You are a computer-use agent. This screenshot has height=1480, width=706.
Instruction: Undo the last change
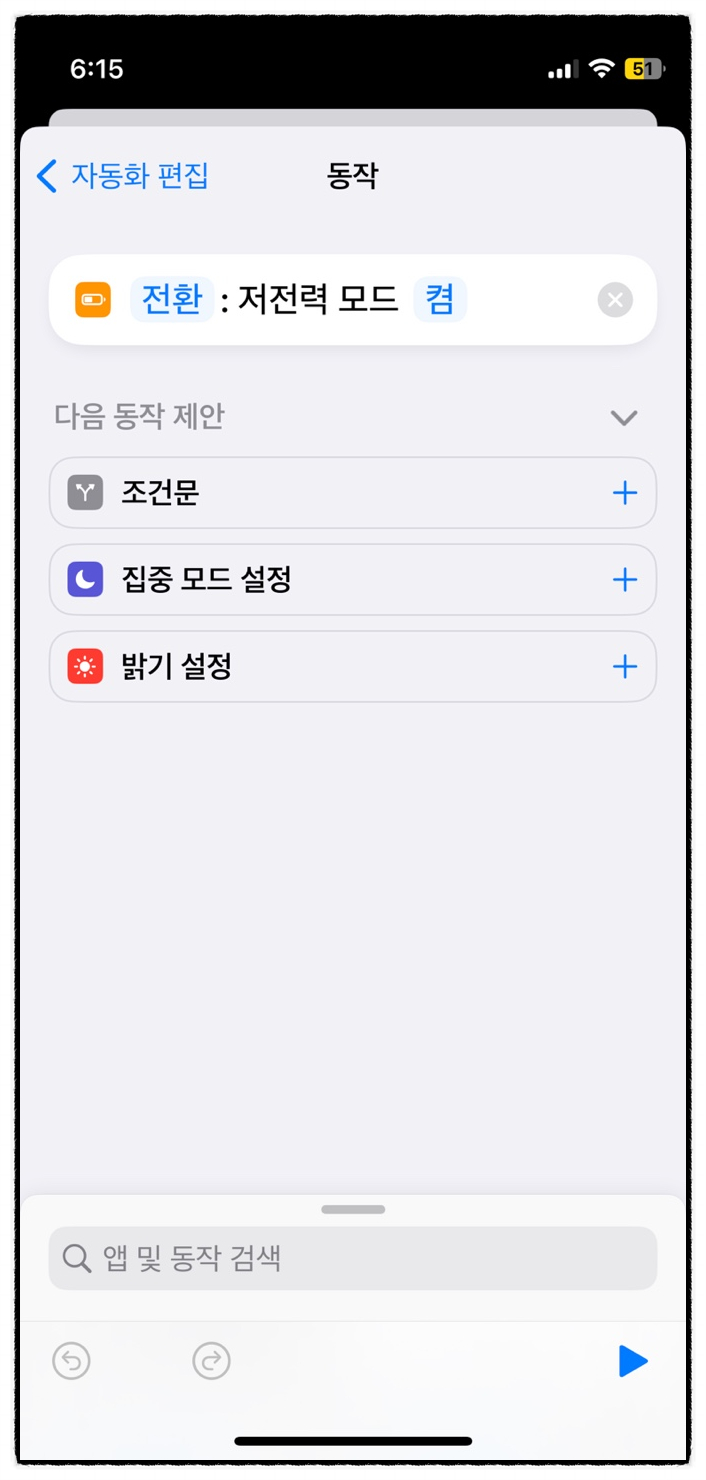(x=71, y=1361)
